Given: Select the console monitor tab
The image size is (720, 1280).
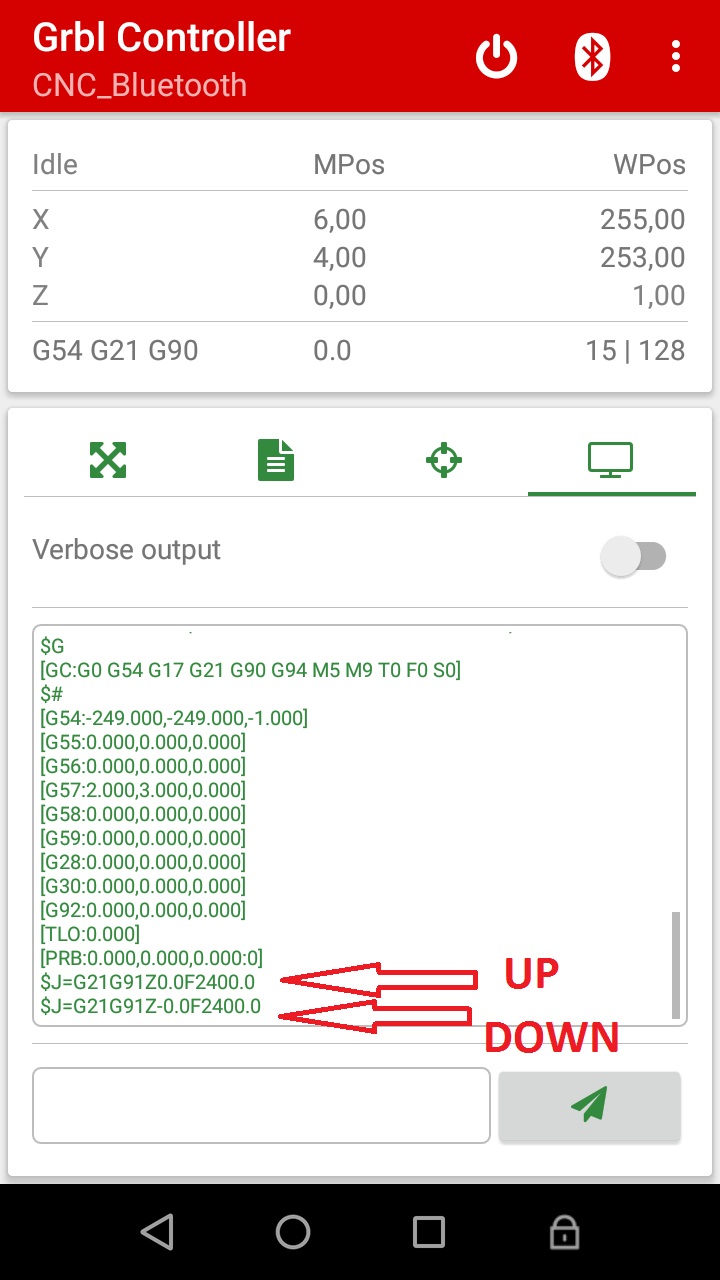Looking at the screenshot, I should [610, 459].
